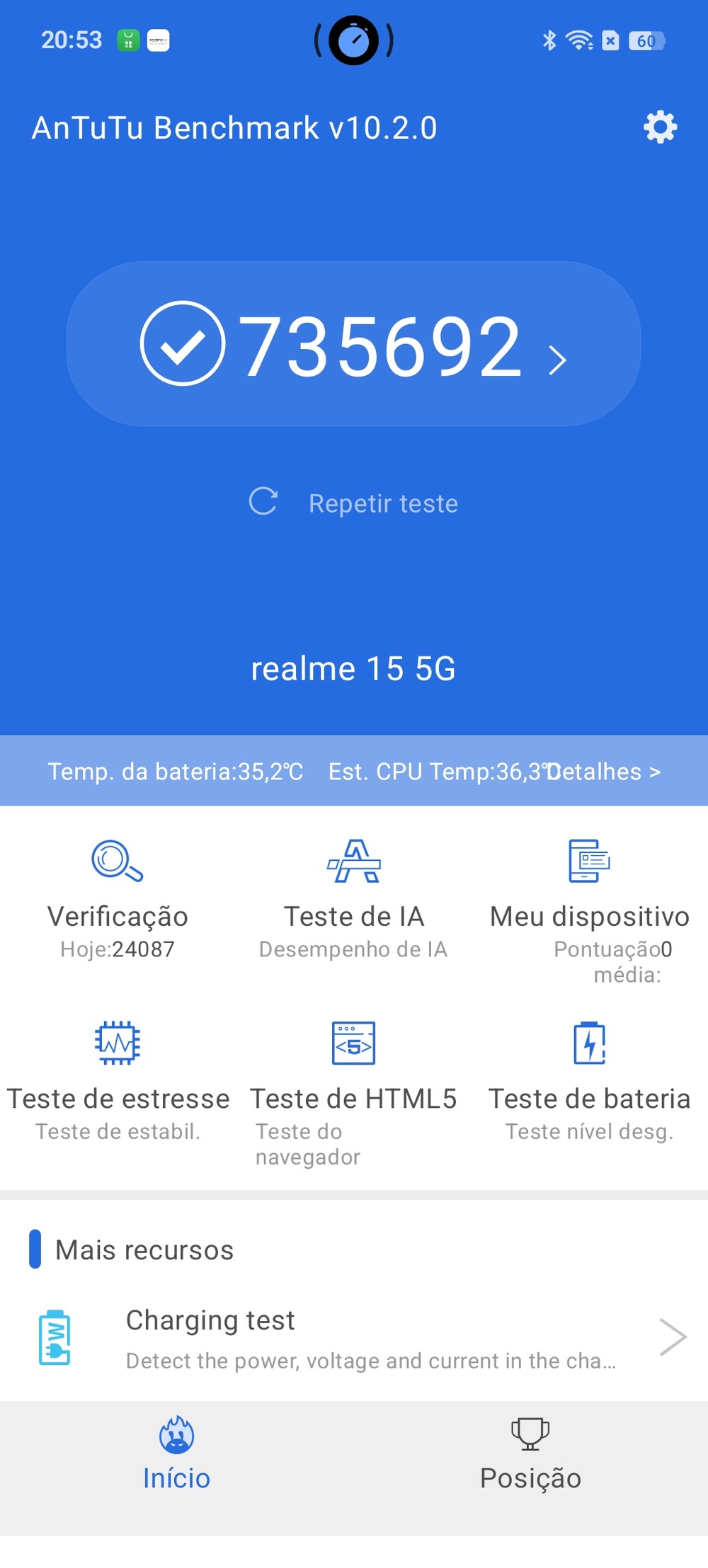708x1568 pixels.
Task: Launch the Teste de estresse
Action: coord(118,1080)
